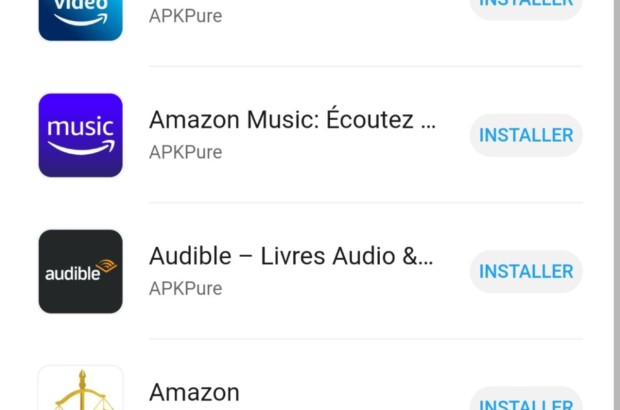Open the Amazon app listing
This screenshot has width=620, height=410.
point(194,392)
